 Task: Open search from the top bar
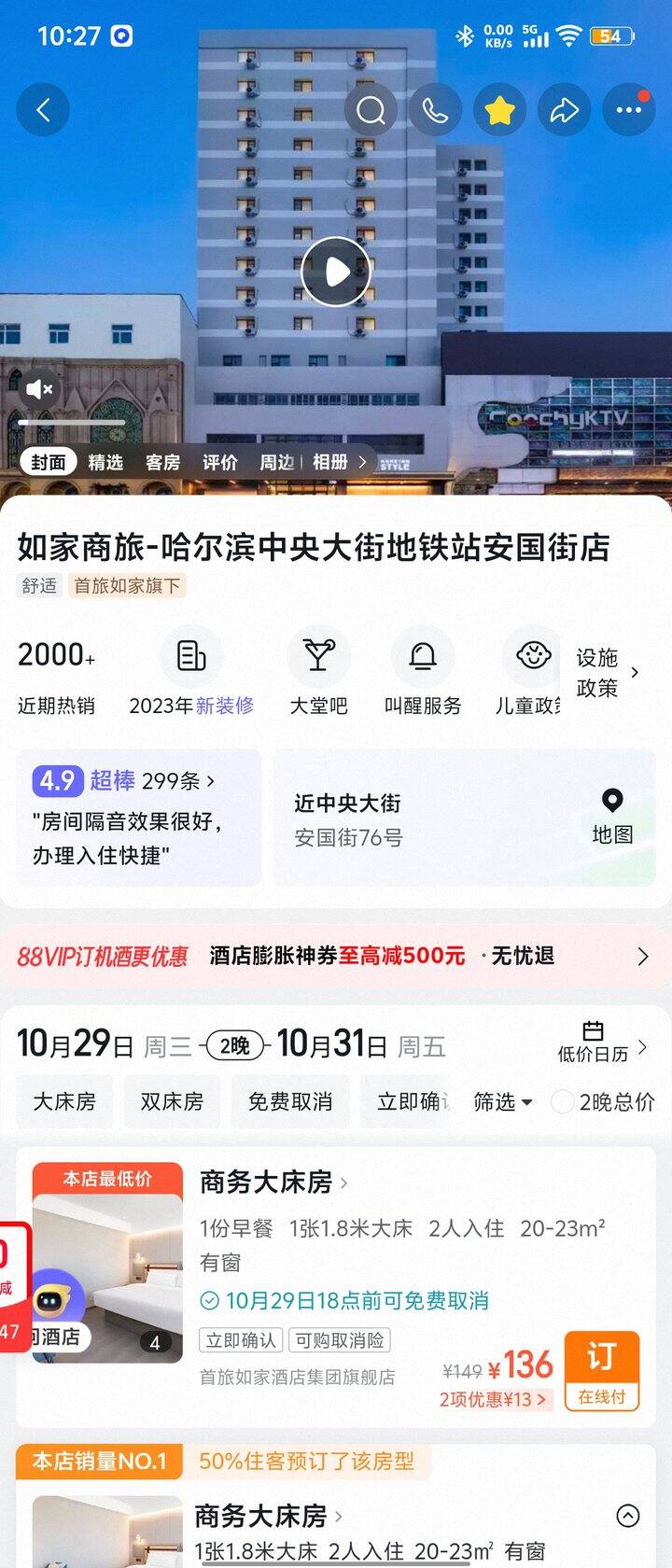[x=371, y=110]
